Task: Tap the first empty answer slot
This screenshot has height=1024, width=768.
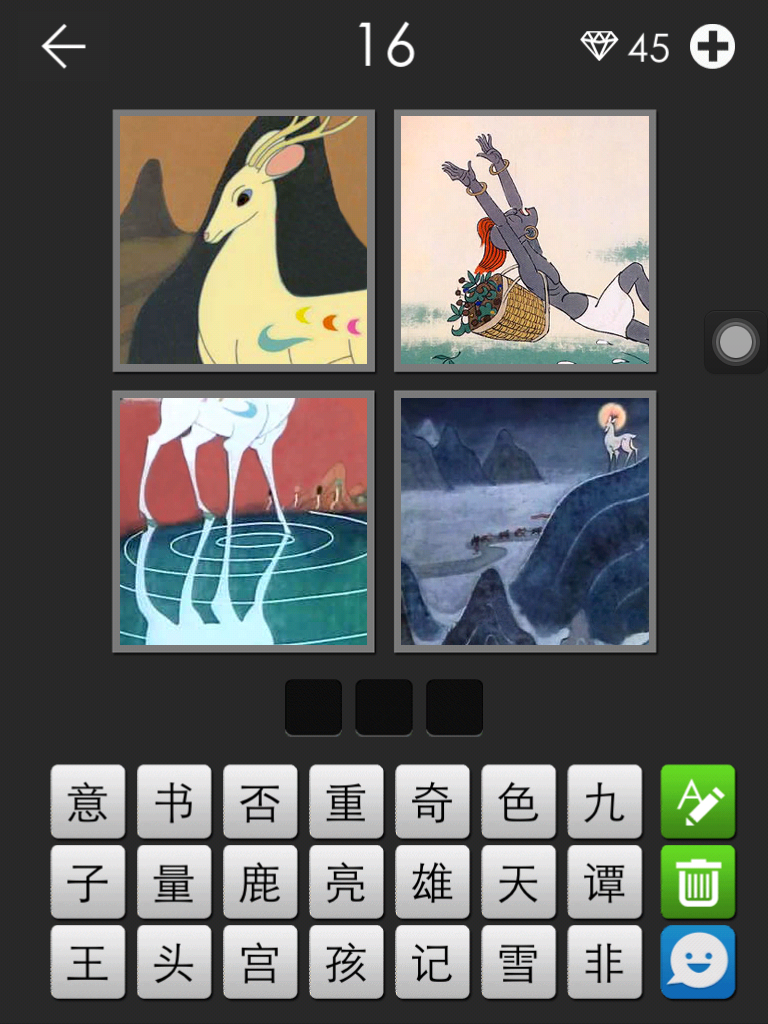Action: (x=313, y=707)
